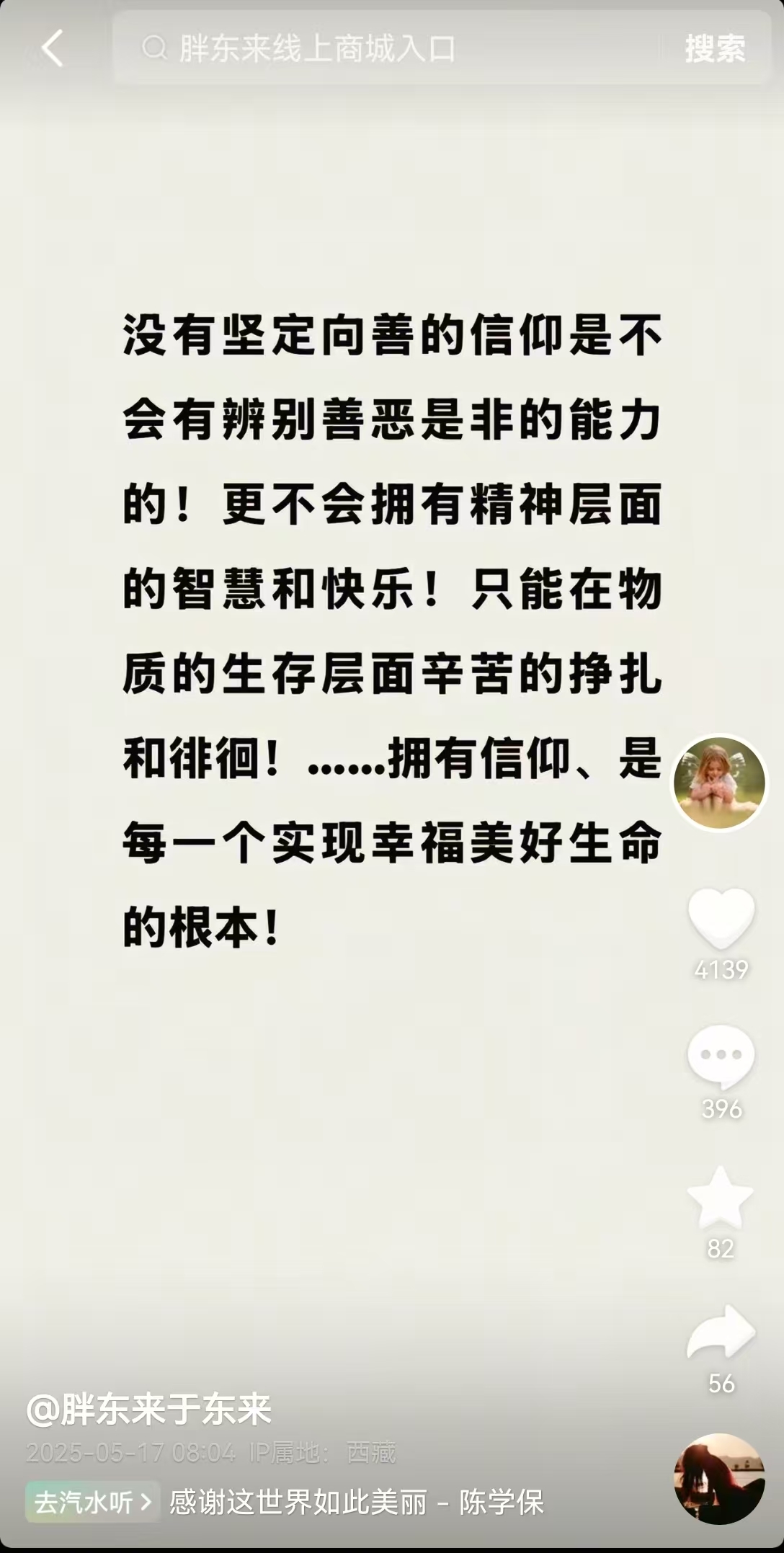Tap the 搜索 button
784x1553 pixels.
tap(714, 49)
